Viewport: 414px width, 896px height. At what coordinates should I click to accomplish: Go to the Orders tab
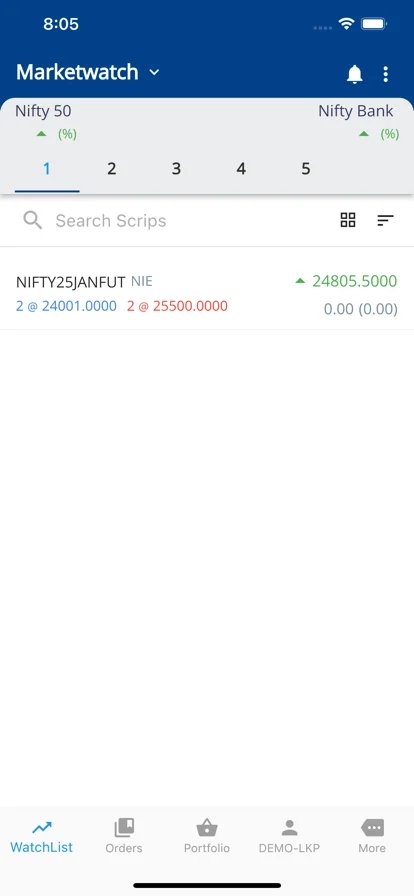124,835
